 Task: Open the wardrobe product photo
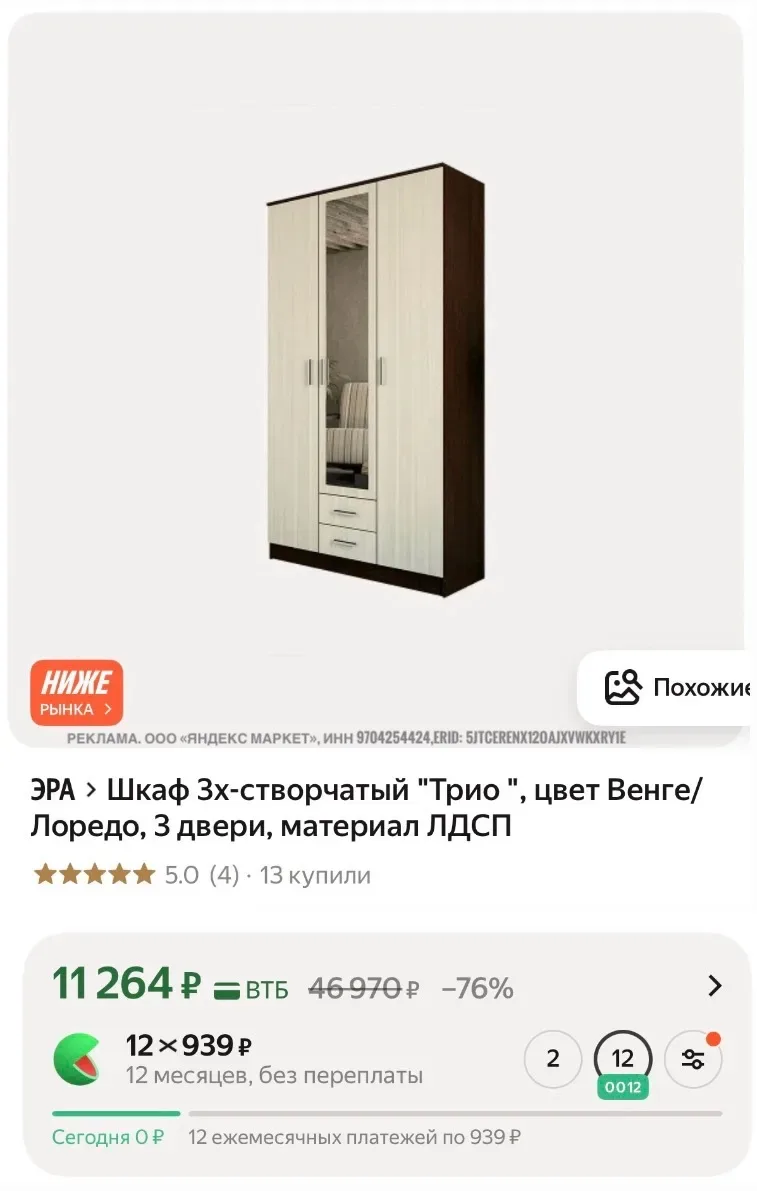coord(376,378)
